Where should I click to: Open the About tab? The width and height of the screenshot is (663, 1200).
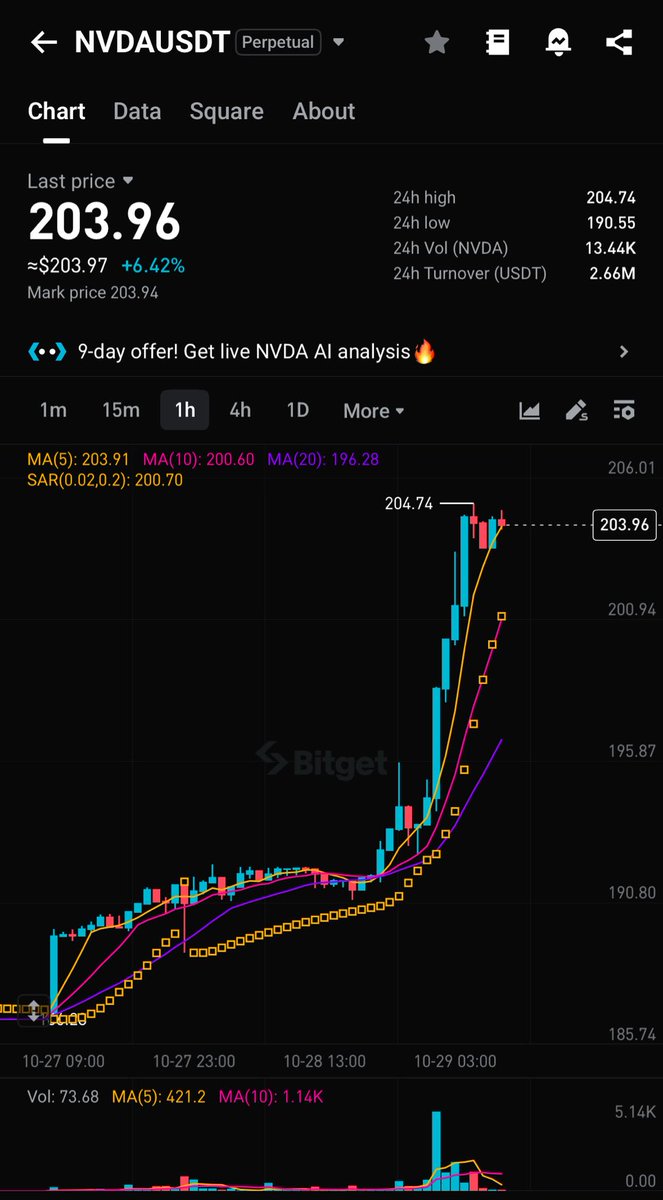(323, 111)
